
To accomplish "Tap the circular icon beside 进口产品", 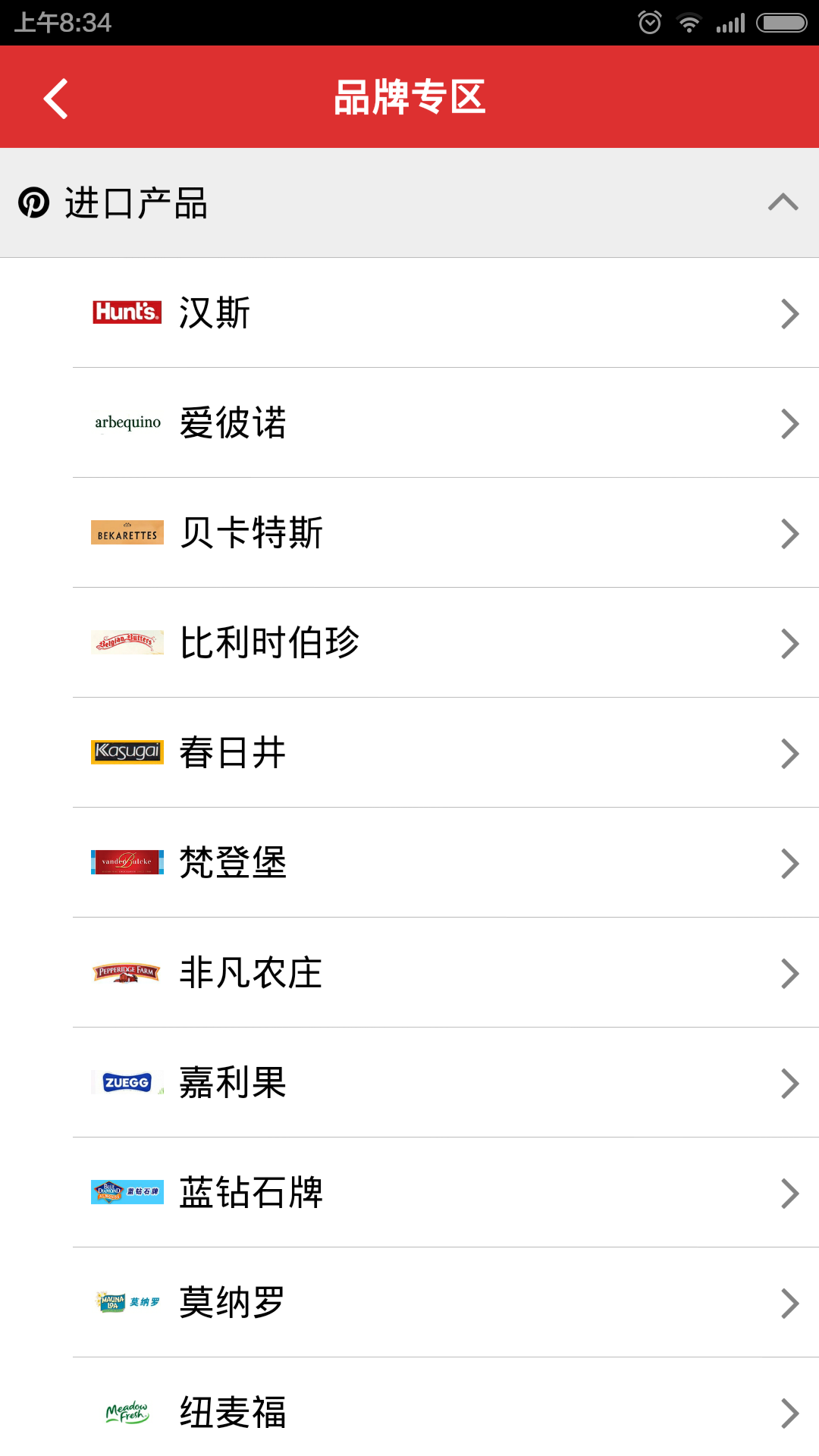I will 34,202.
